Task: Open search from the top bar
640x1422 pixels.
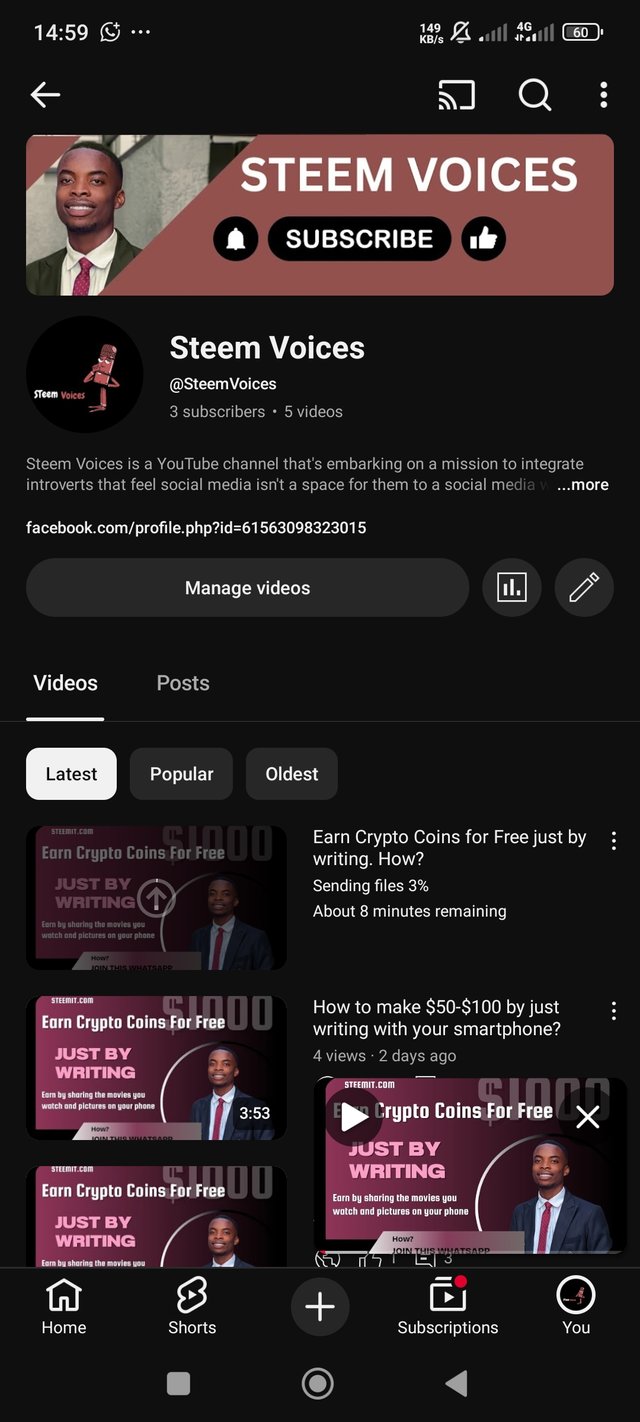Action: pyautogui.click(x=534, y=95)
